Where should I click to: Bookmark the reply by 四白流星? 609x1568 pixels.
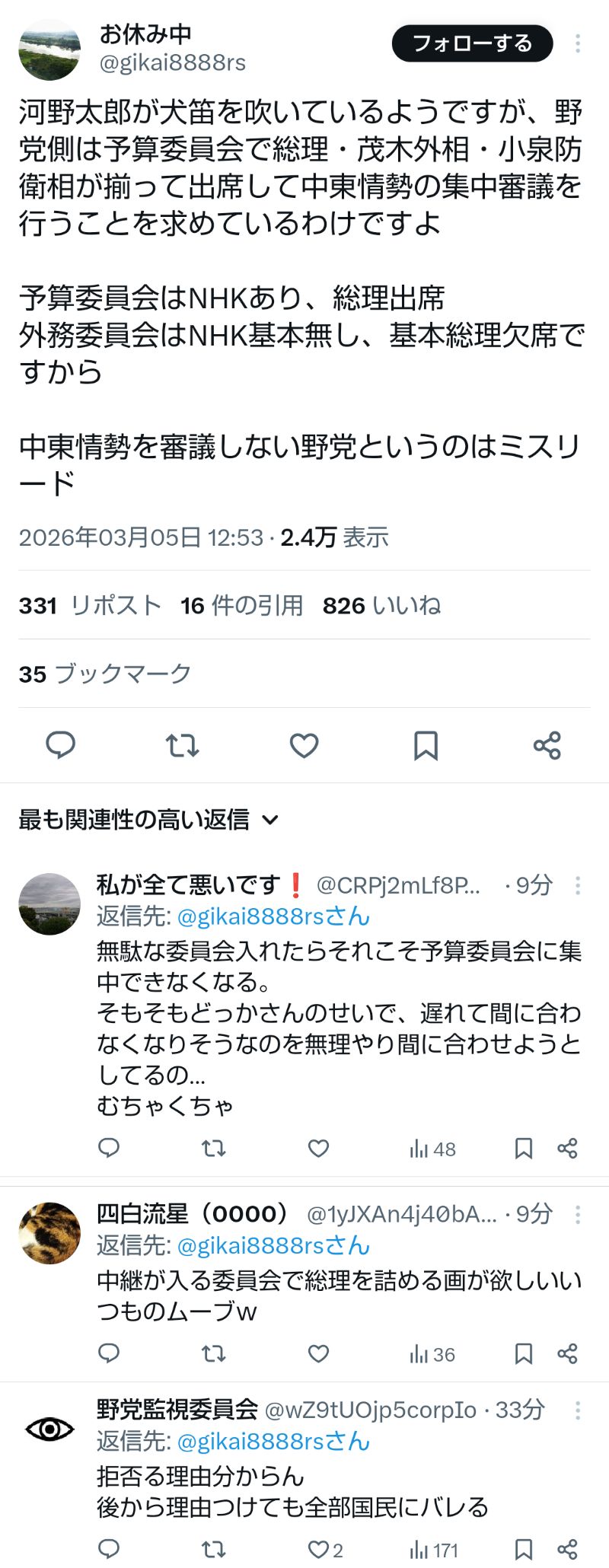524,1353
